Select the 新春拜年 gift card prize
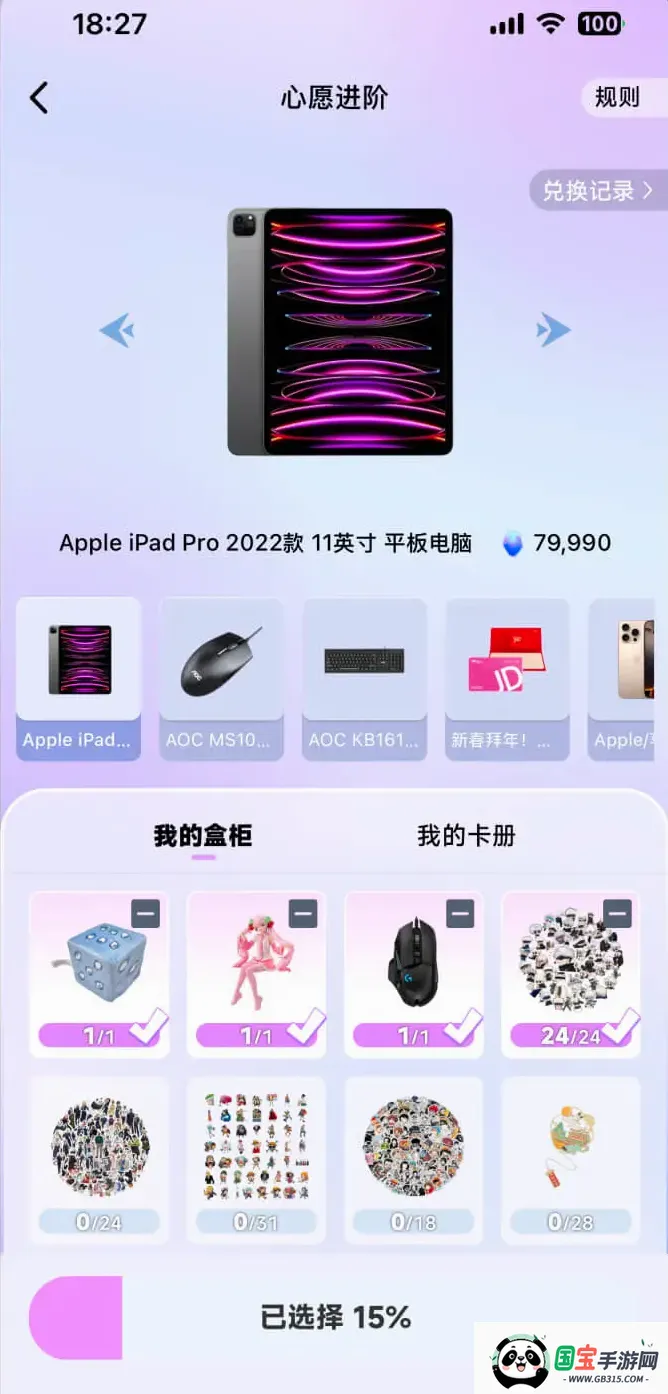This screenshot has width=668, height=1394. [x=507, y=678]
